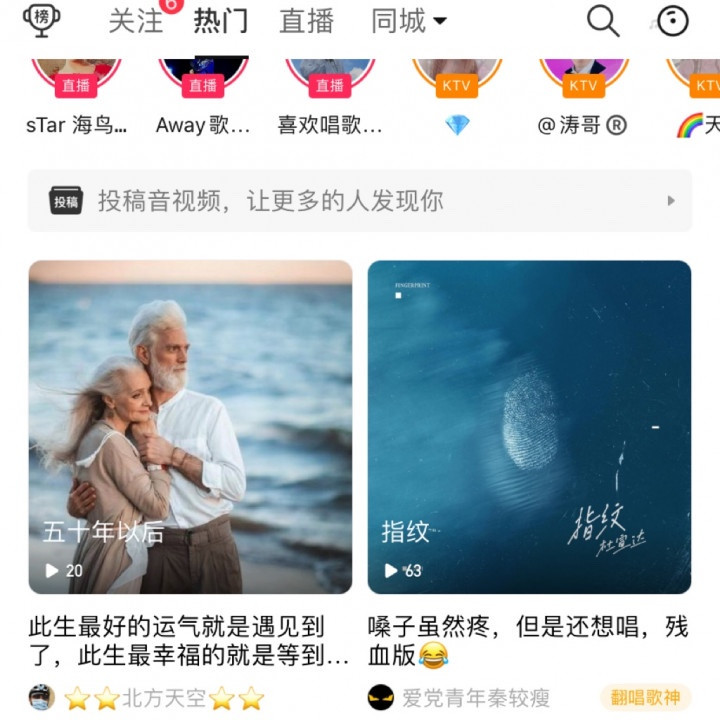Open the search magnifier icon
This screenshot has height=720, width=720.
(x=603, y=21)
